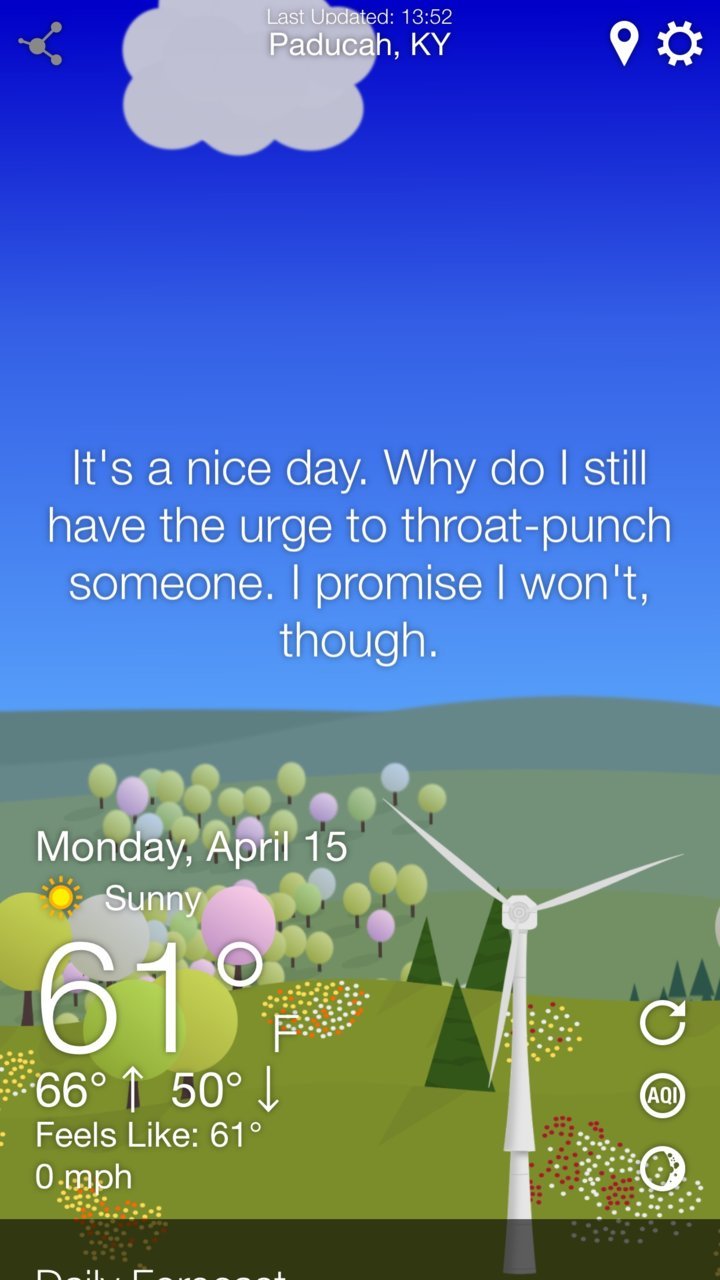Refresh the weather data
Screen dimensions: 720x1280
tap(663, 1022)
